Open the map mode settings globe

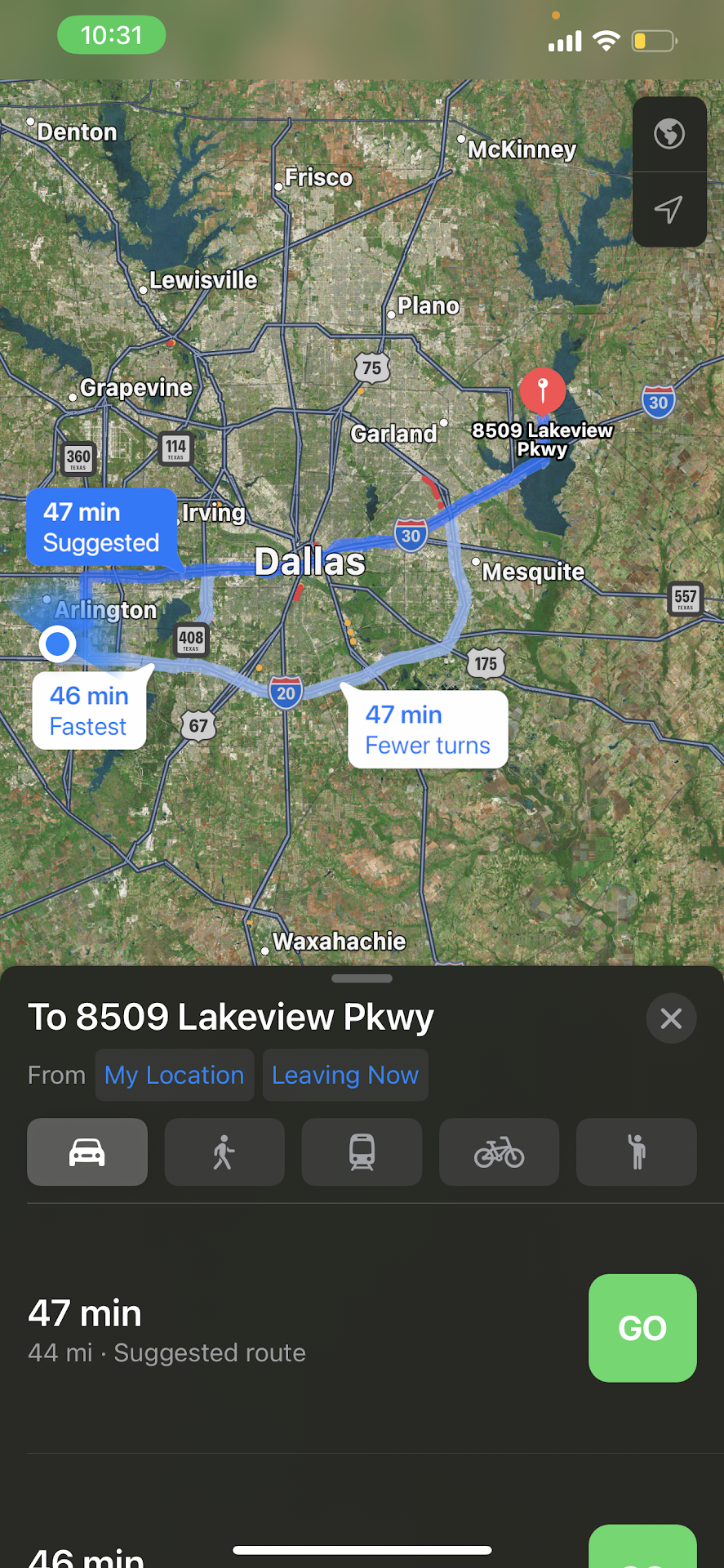[x=669, y=134]
